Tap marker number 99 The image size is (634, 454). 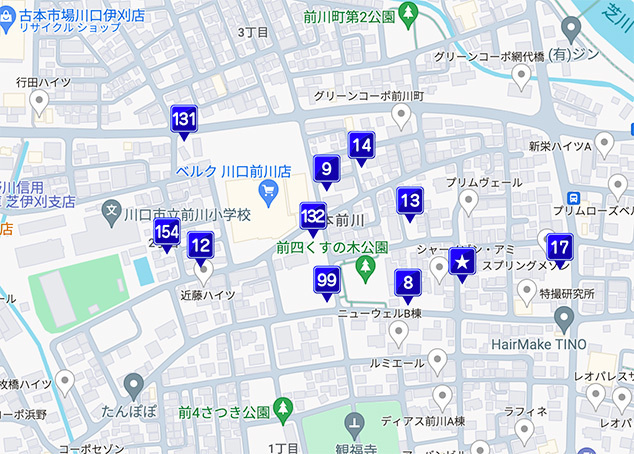pyautogui.click(x=326, y=281)
